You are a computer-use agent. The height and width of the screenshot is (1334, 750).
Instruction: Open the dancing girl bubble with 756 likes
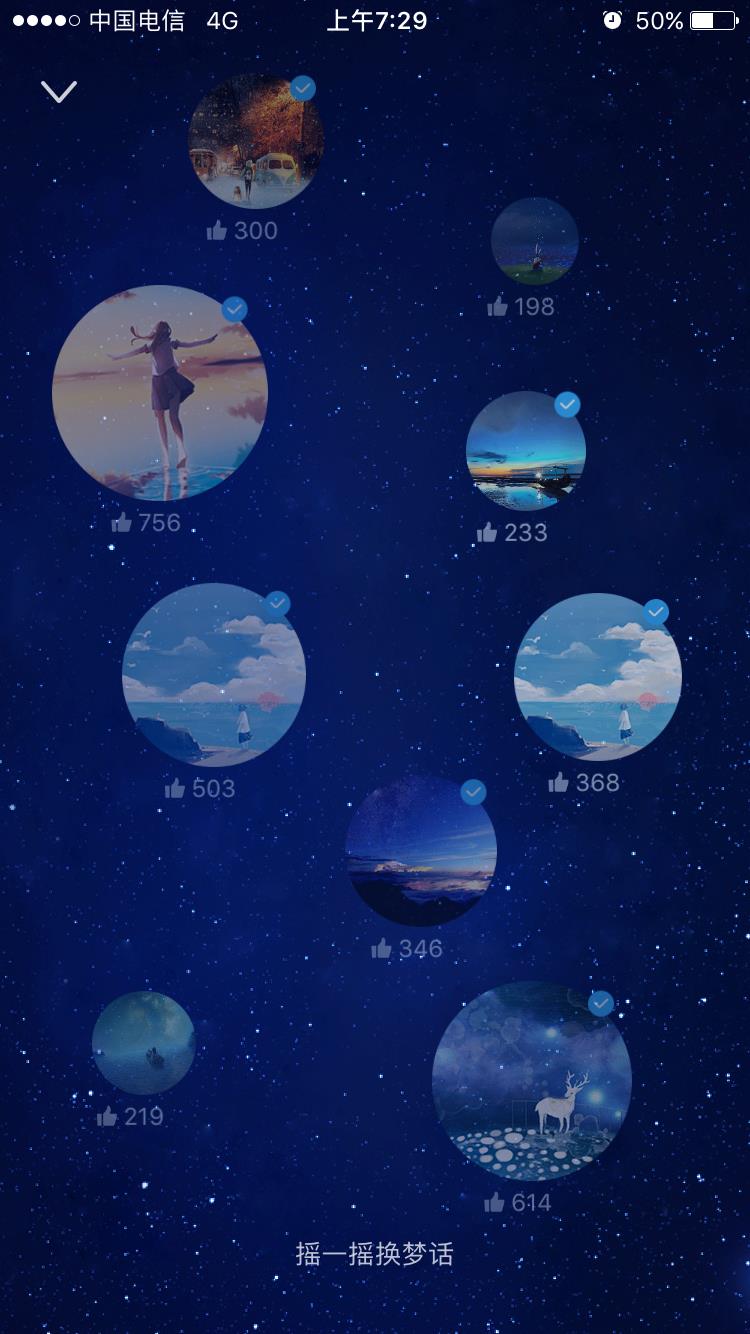tap(160, 392)
